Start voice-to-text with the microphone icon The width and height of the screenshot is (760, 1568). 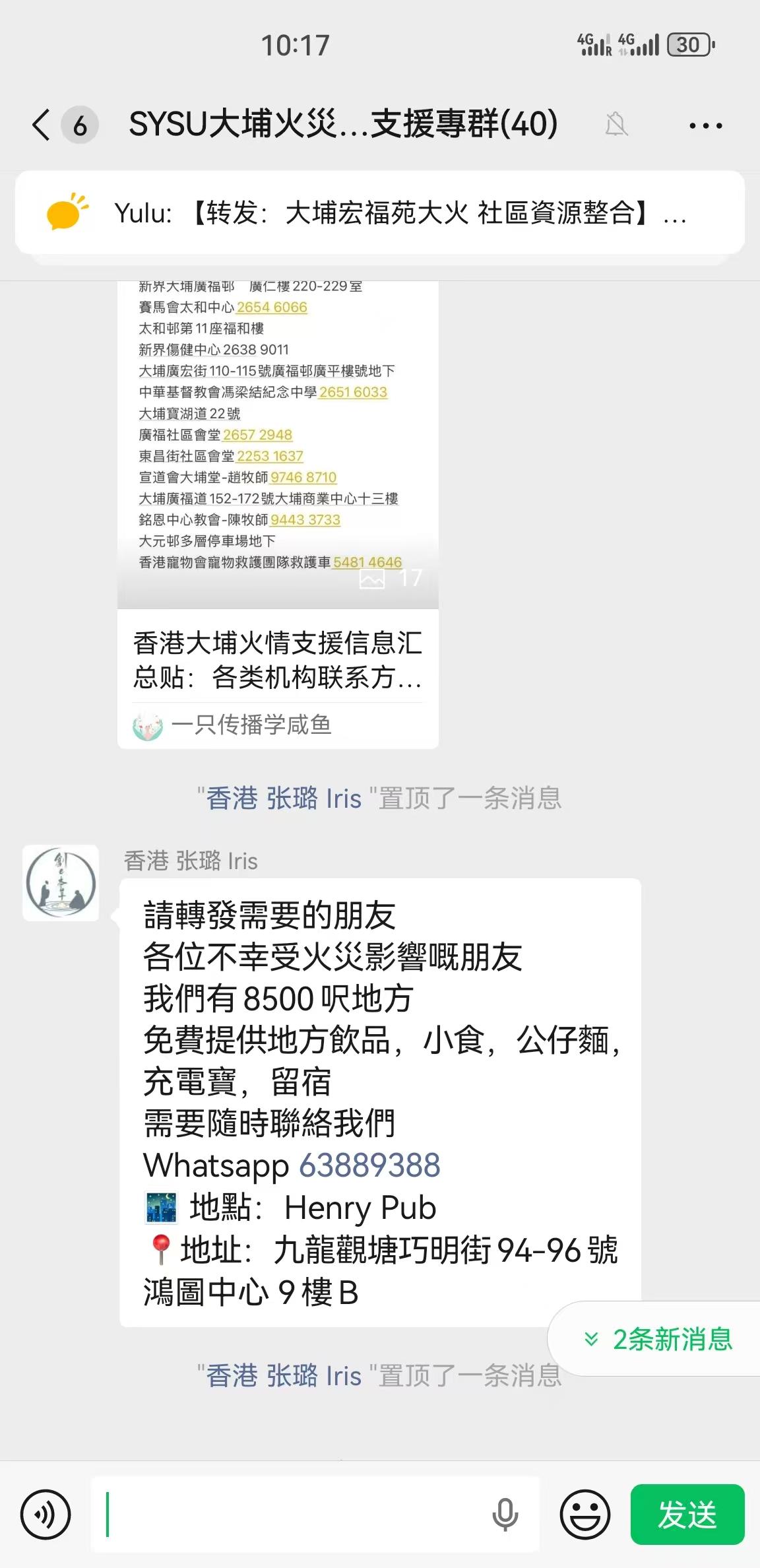[505, 1515]
